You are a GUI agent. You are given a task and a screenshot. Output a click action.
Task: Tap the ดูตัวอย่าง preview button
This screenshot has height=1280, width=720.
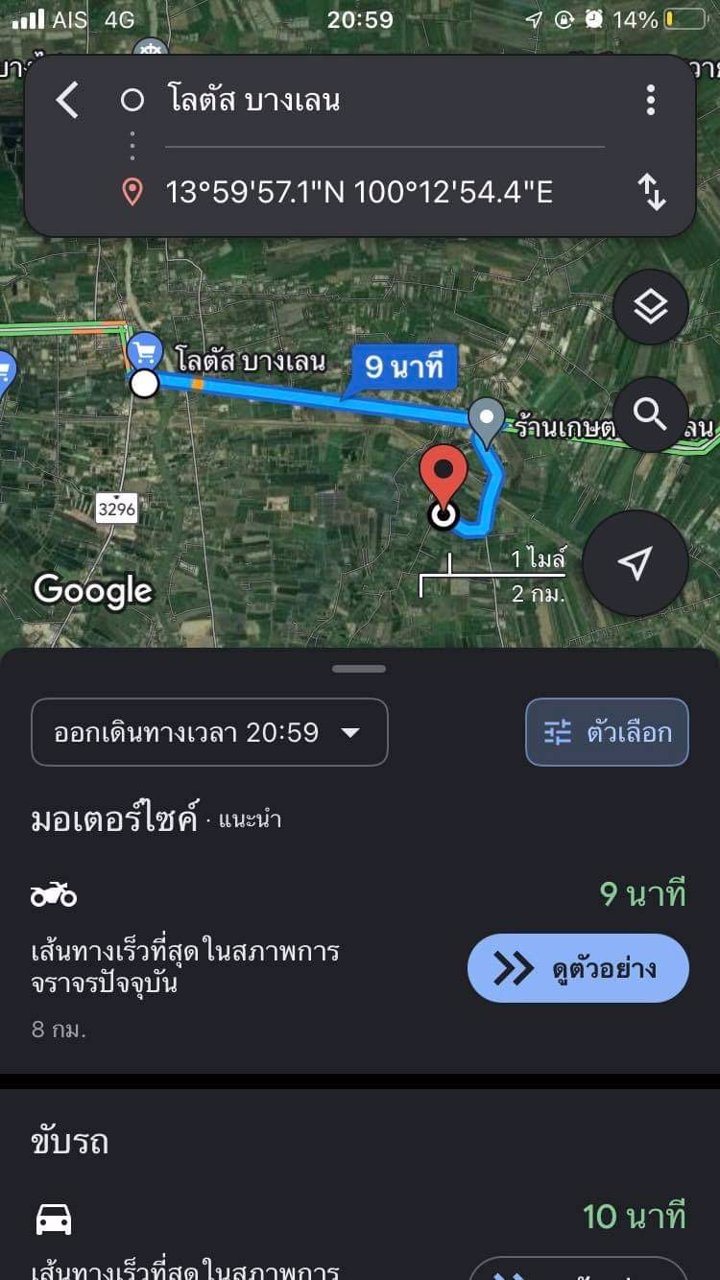coord(577,967)
